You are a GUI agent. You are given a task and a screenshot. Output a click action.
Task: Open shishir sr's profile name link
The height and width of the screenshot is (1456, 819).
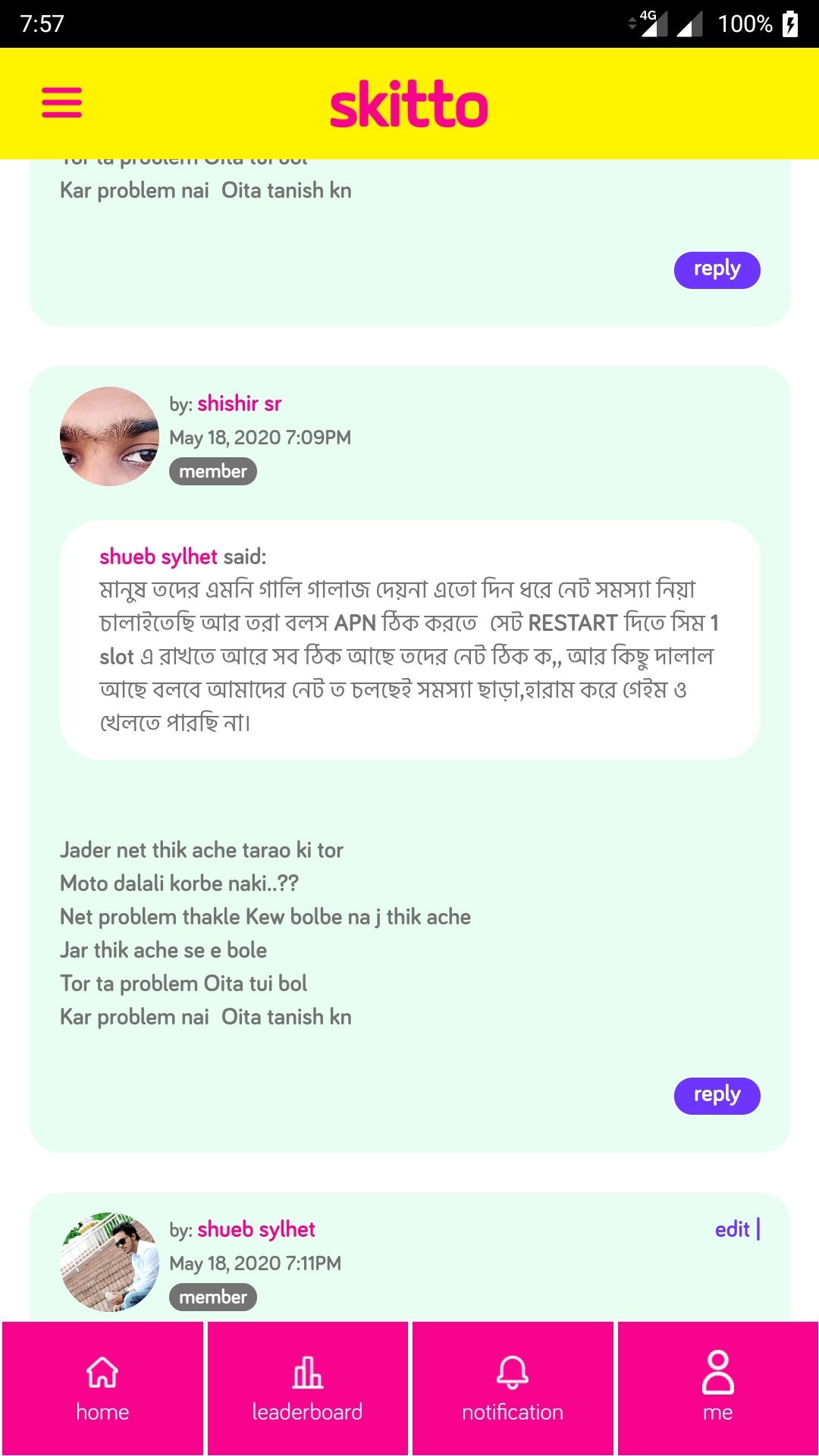click(x=239, y=403)
